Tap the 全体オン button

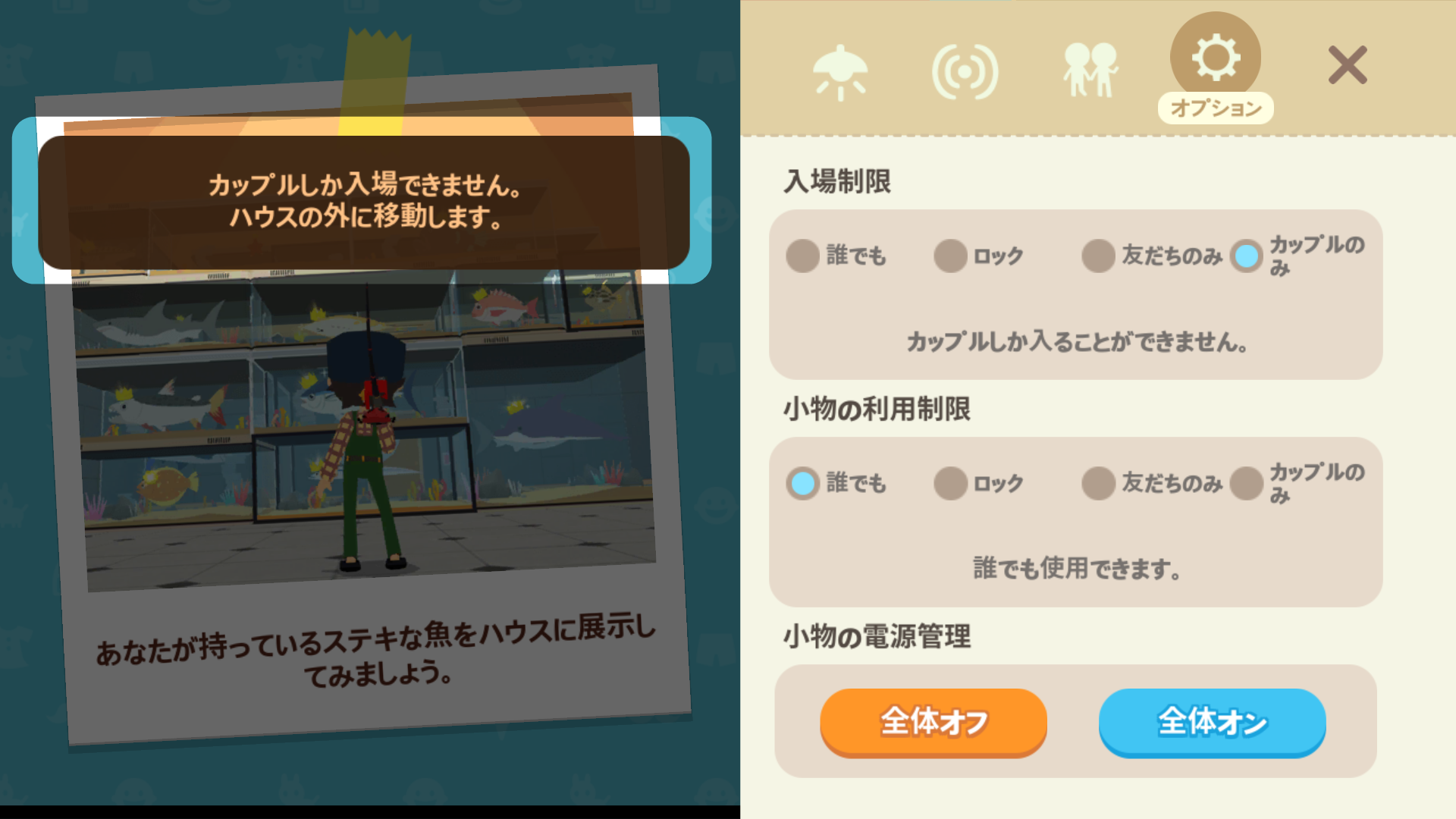click(1212, 721)
